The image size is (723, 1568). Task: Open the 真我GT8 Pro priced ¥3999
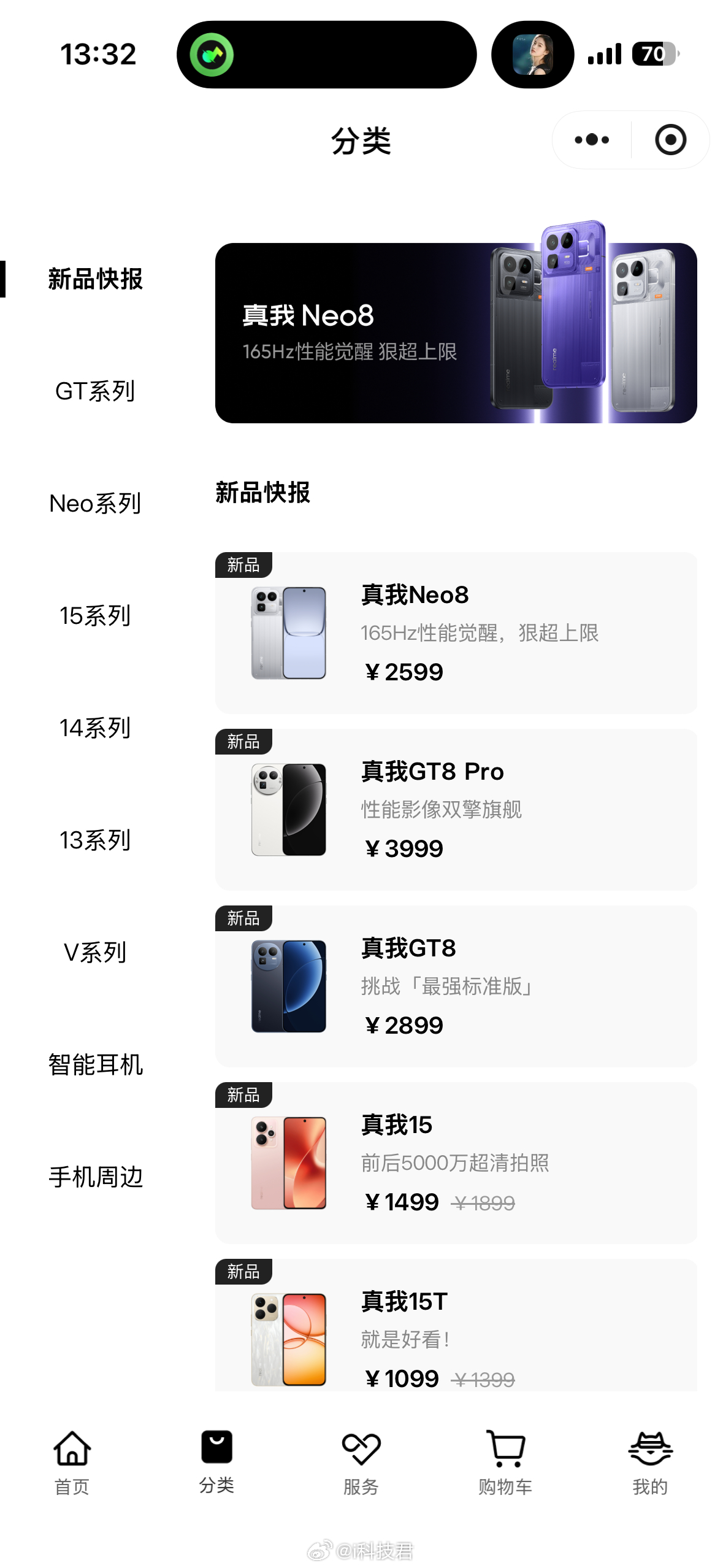click(x=455, y=809)
